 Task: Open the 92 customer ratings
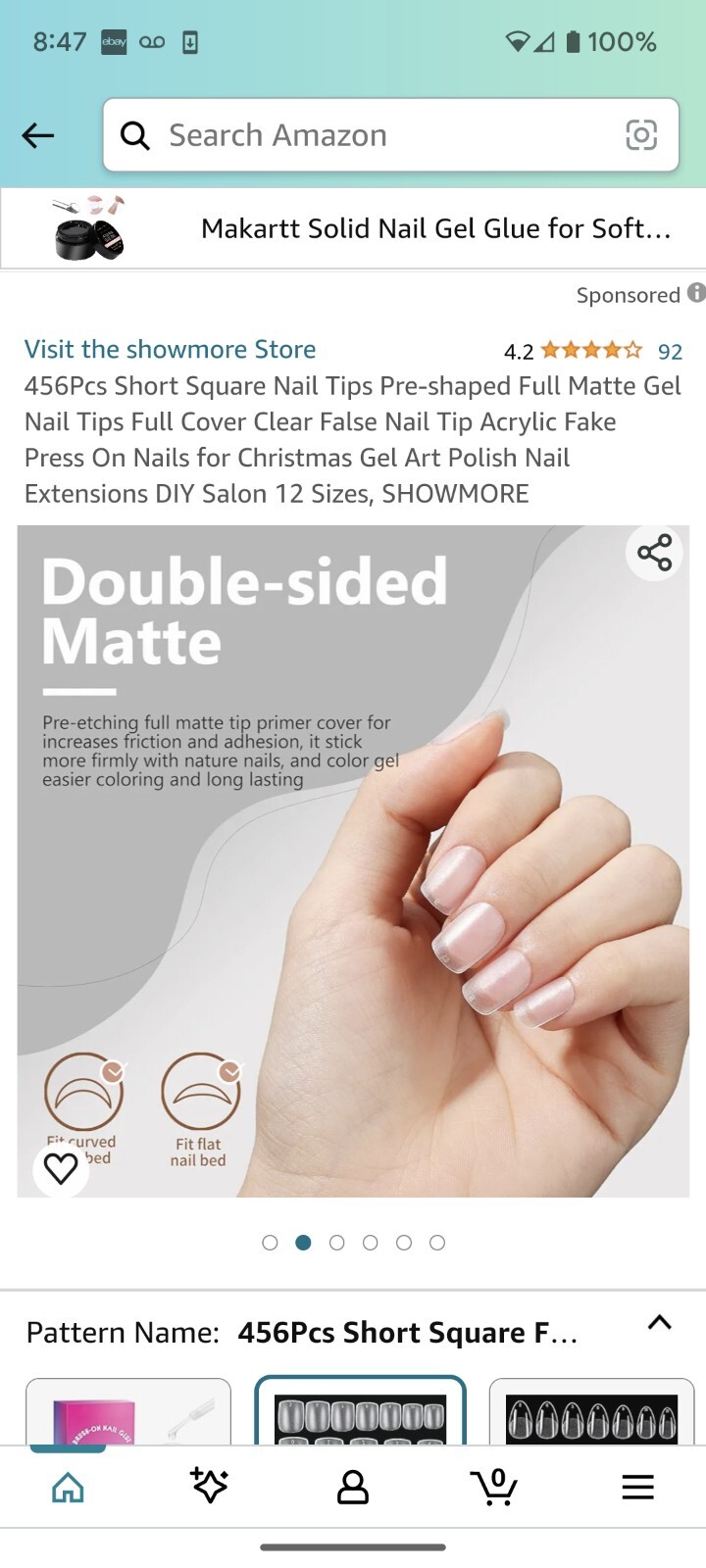pos(670,351)
